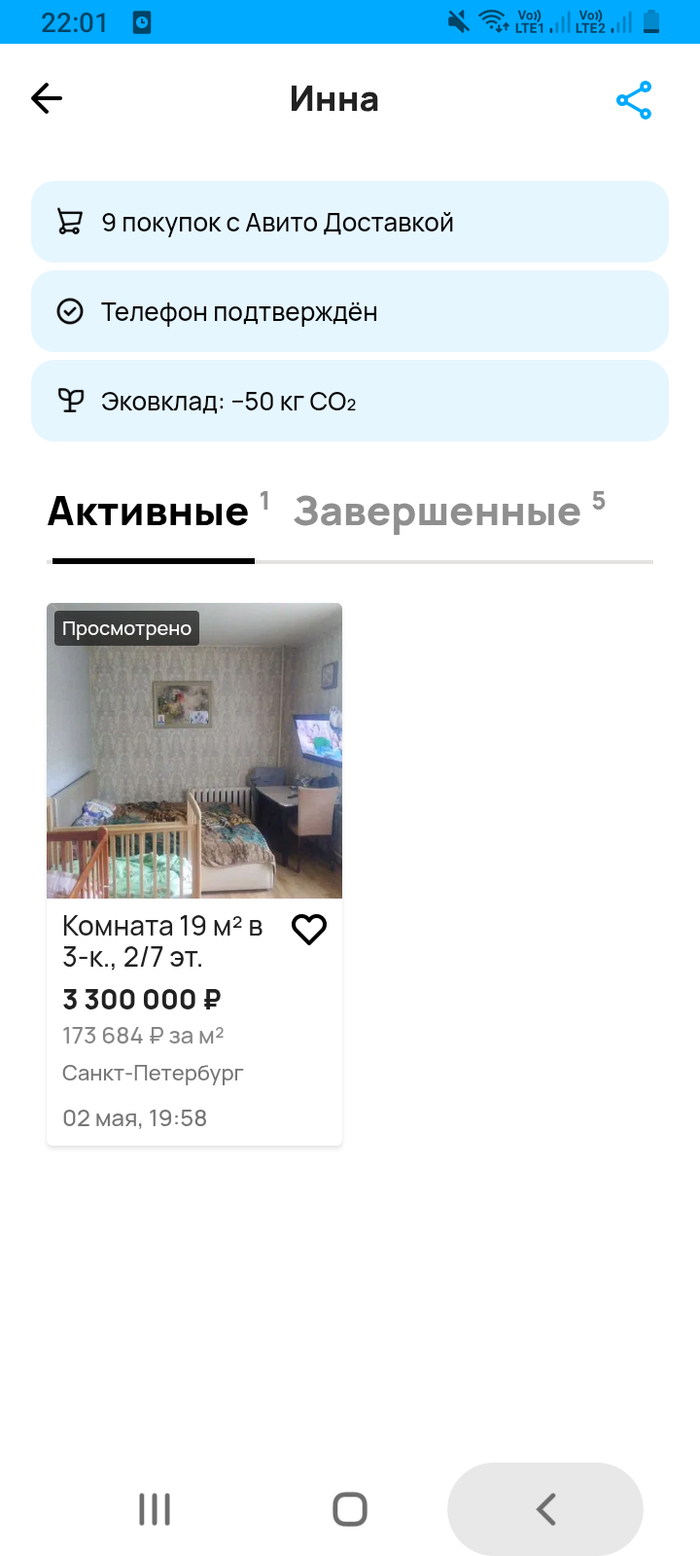This screenshot has width=700, height=1556.
Task: Add the room listing to favorites
Action: pyautogui.click(x=309, y=930)
